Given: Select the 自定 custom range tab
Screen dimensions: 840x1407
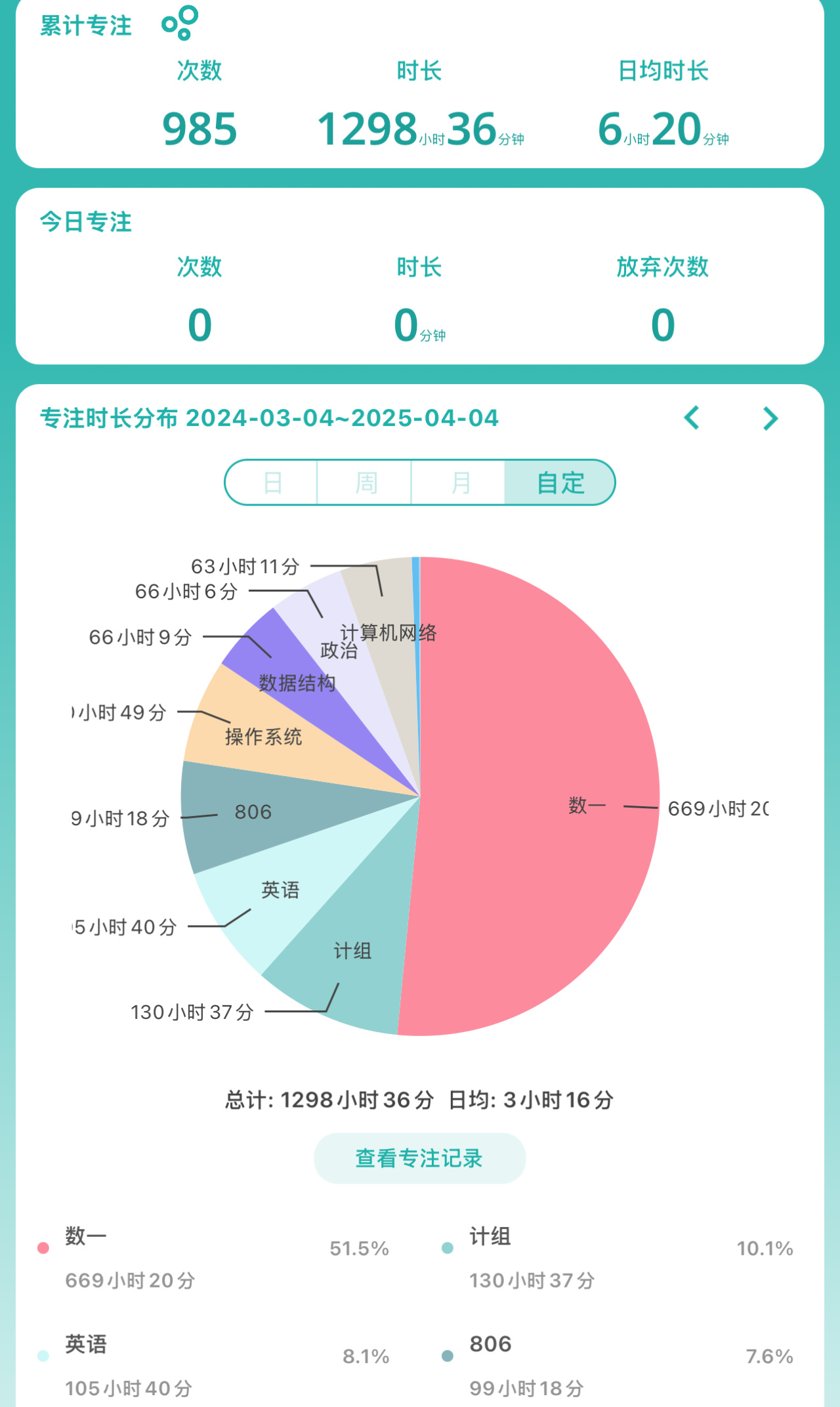Looking at the screenshot, I should [560, 483].
